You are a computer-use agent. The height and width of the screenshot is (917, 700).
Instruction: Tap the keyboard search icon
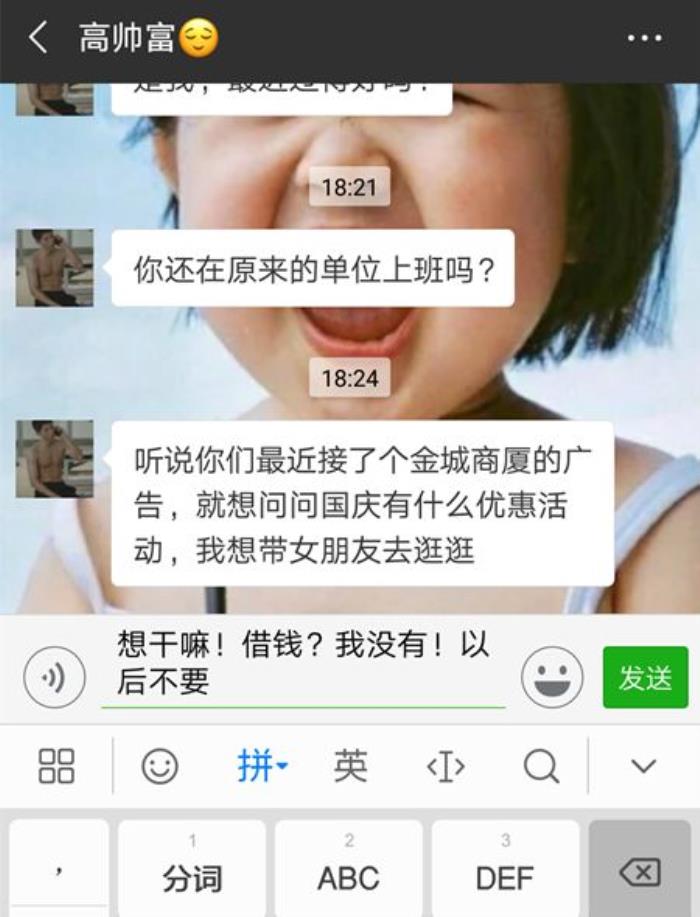tap(541, 767)
